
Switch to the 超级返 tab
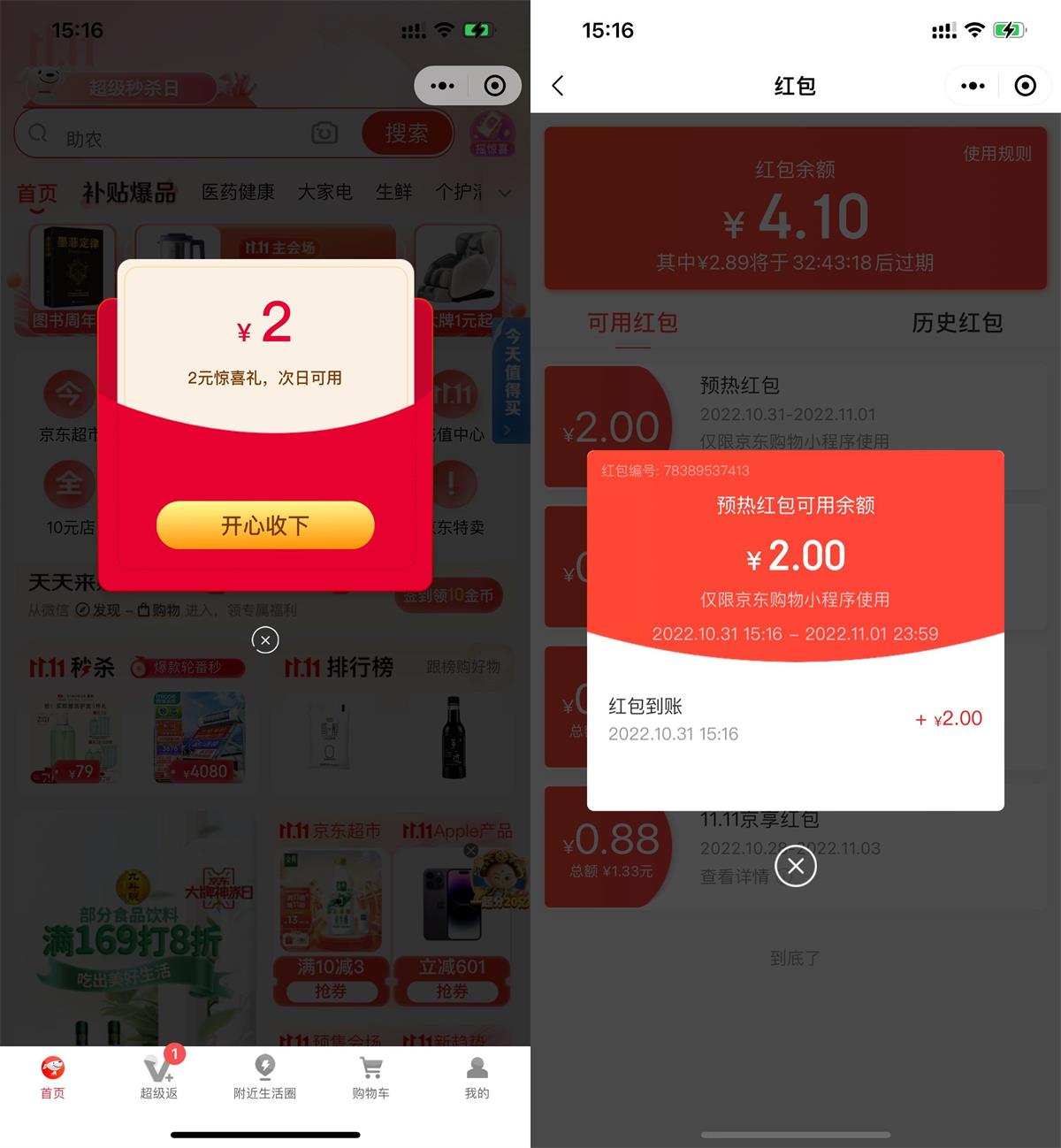coord(159,1076)
